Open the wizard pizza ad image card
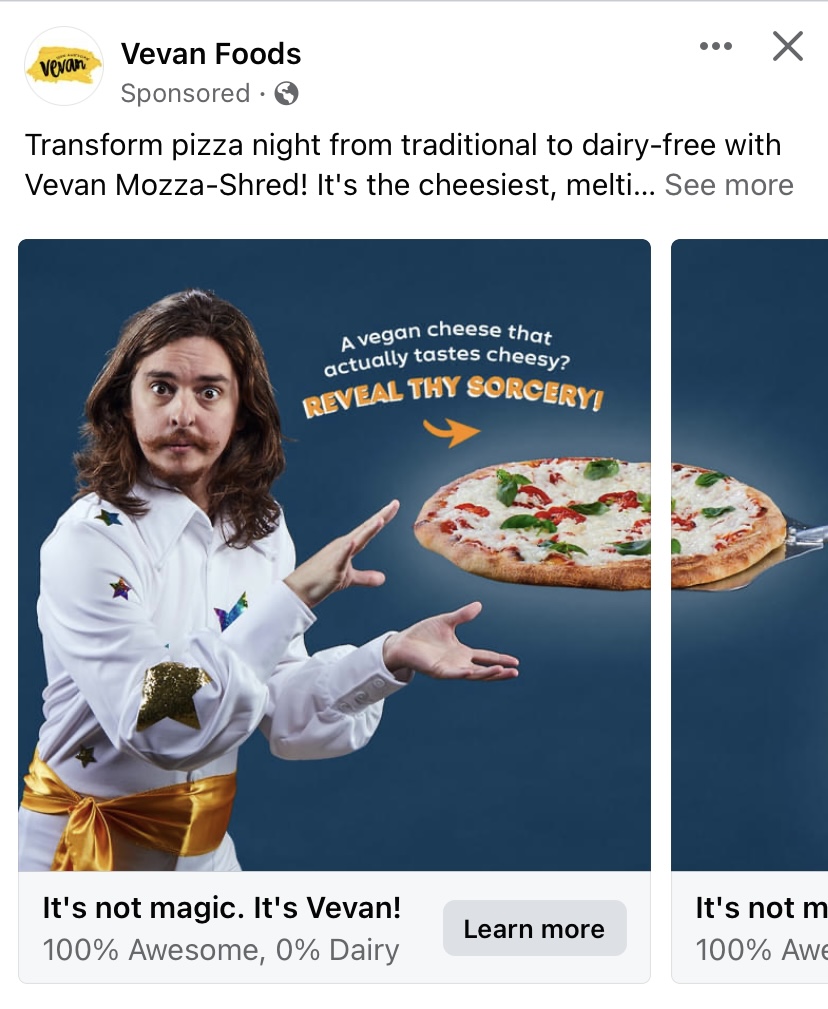 click(334, 555)
